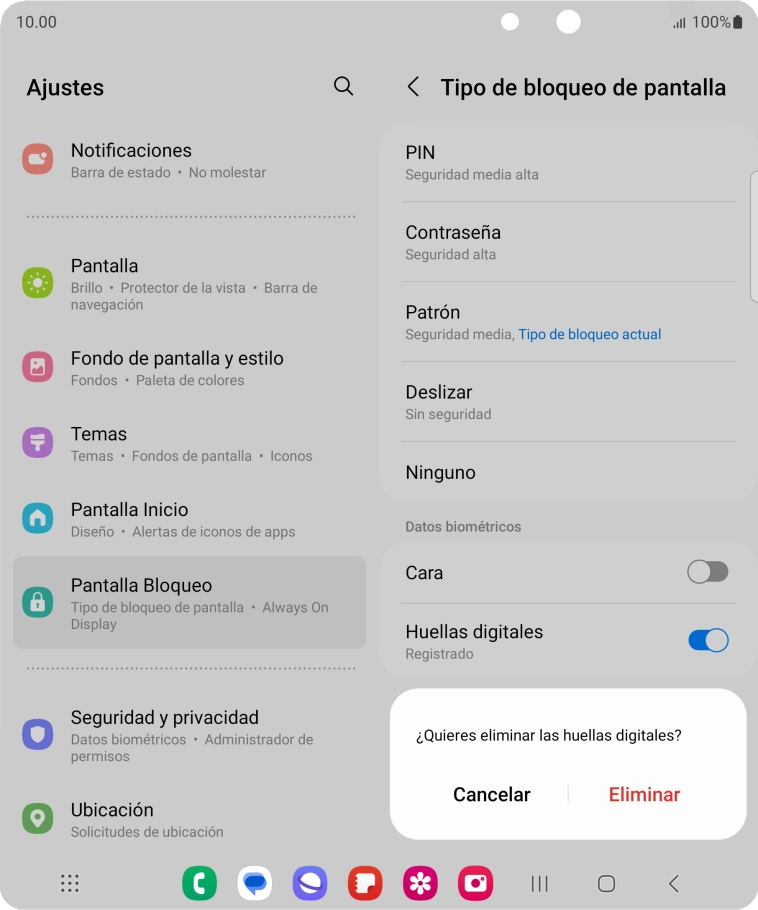758x910 pixels.
Task: Open the Ubicación settings
Action: click(189, 819)
